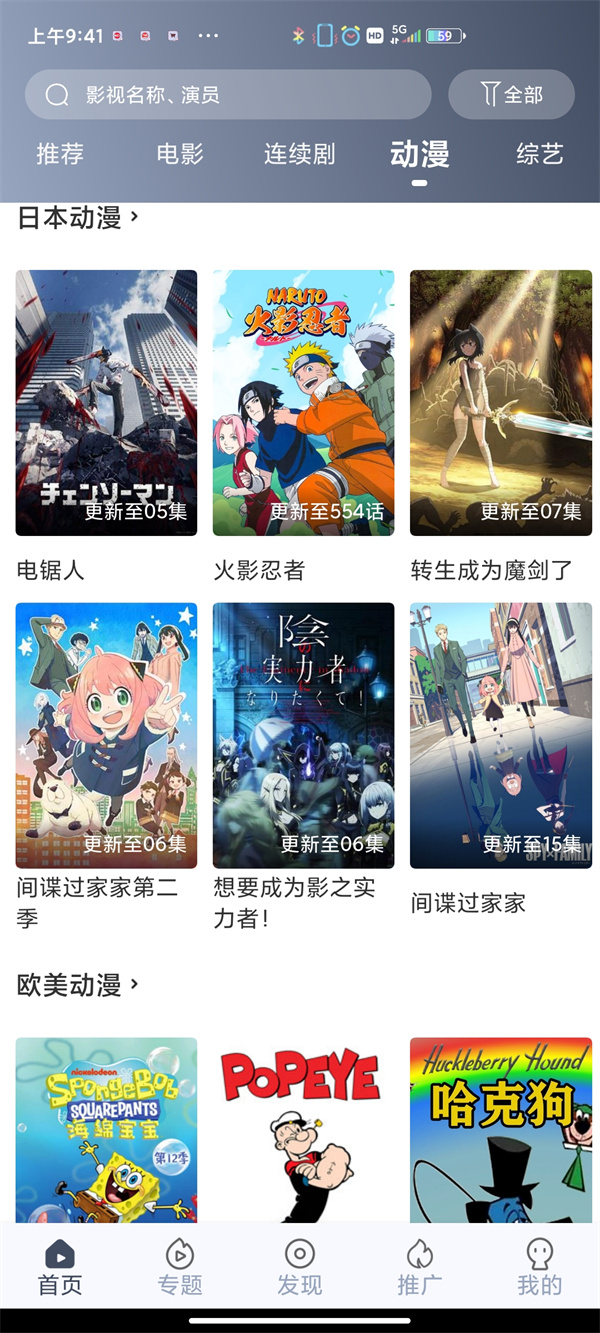Open the 哈克狗 cartoon poster
This screenshot has height=1333, width=600.
501,1130
